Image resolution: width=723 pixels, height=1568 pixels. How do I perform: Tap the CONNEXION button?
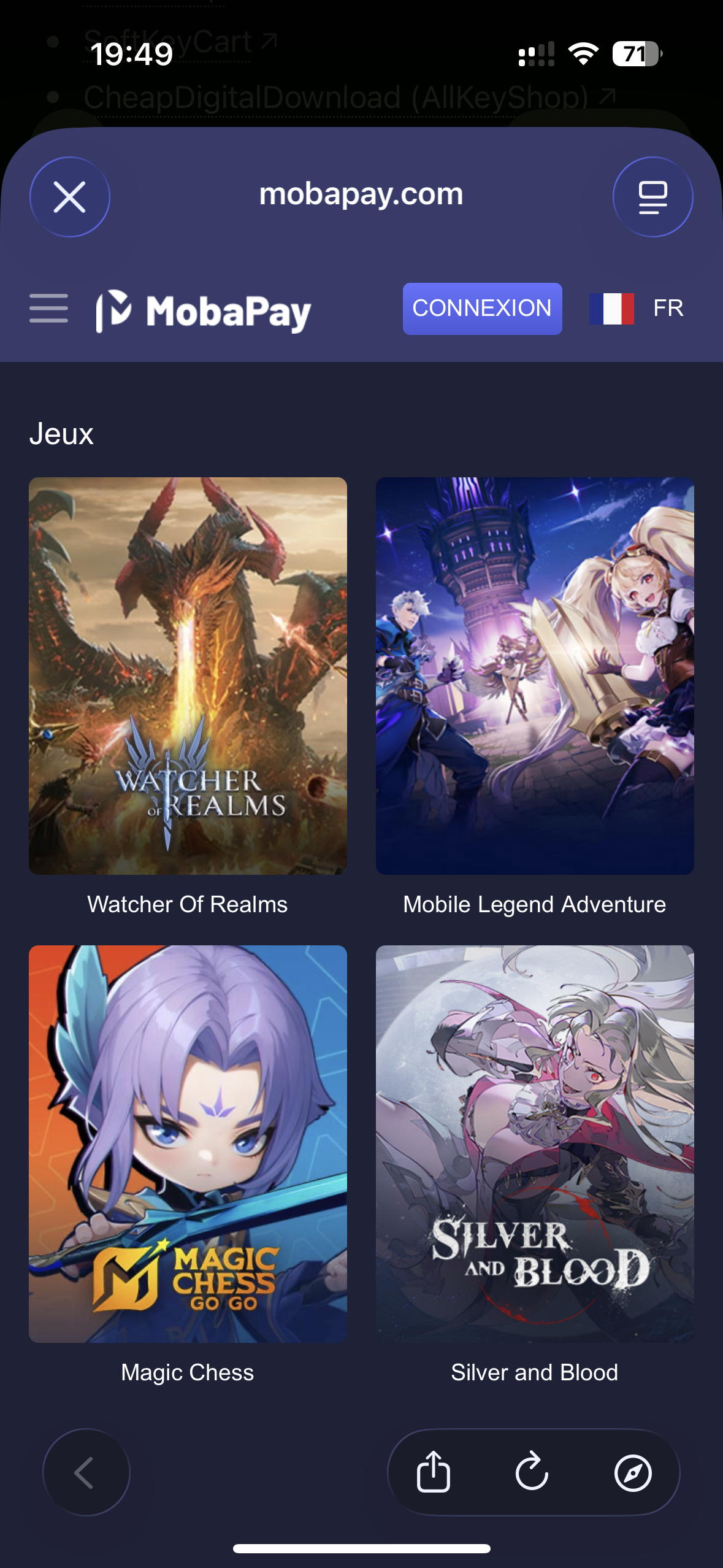click(x=482, y=309)
